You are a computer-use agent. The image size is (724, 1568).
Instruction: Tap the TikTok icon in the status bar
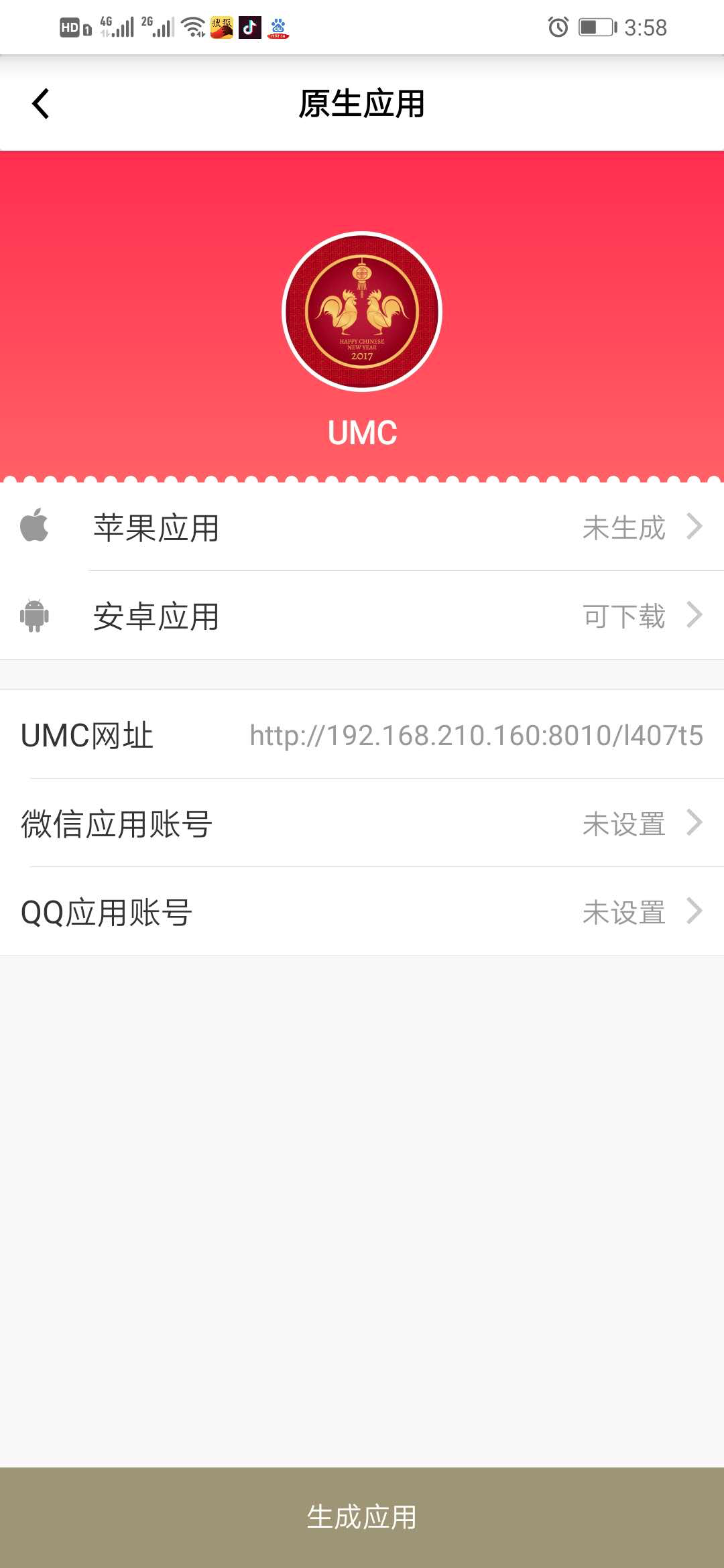pos(249,27)
